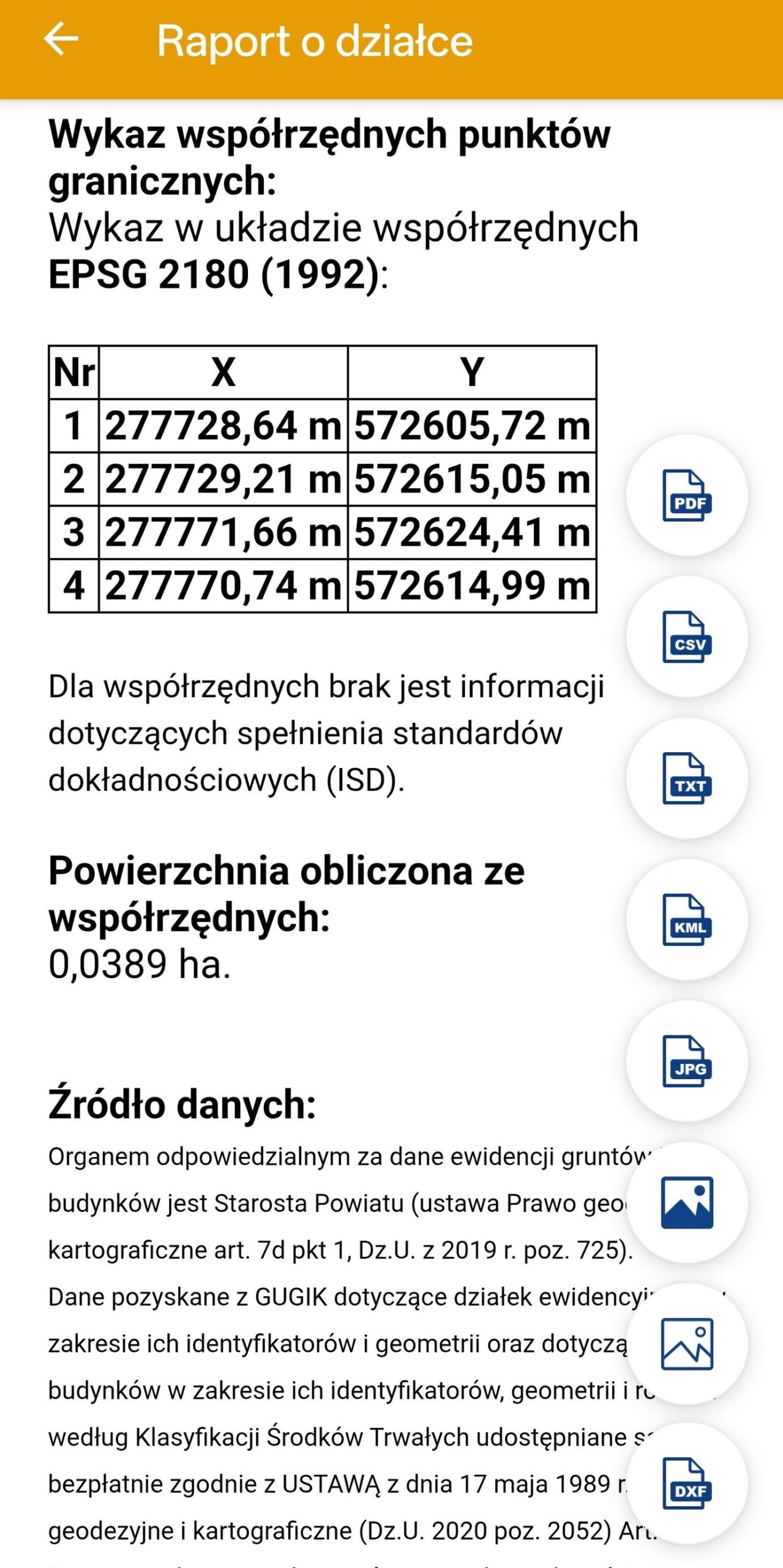Save the report as TXT file
Viewport: 783px width, 1568px height.
(x=687, y=778)
